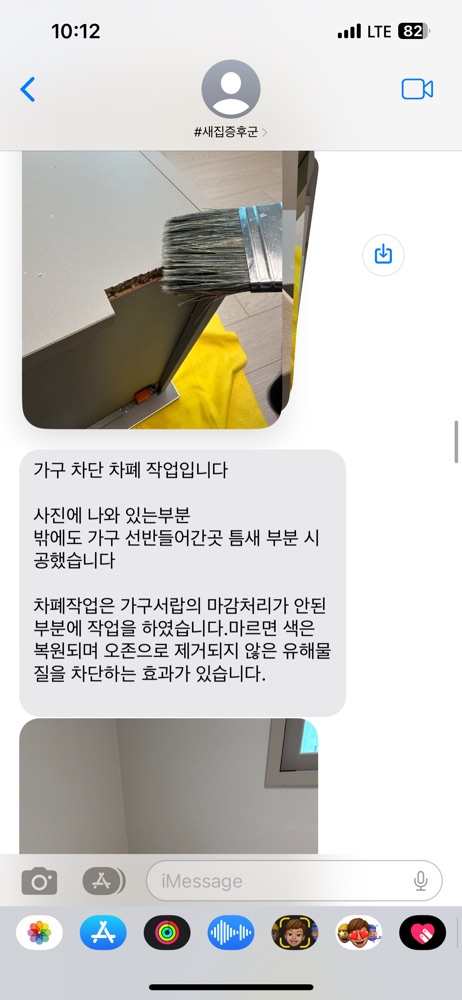
Task: Start a FaceTime video call
Action: (417, 89)
